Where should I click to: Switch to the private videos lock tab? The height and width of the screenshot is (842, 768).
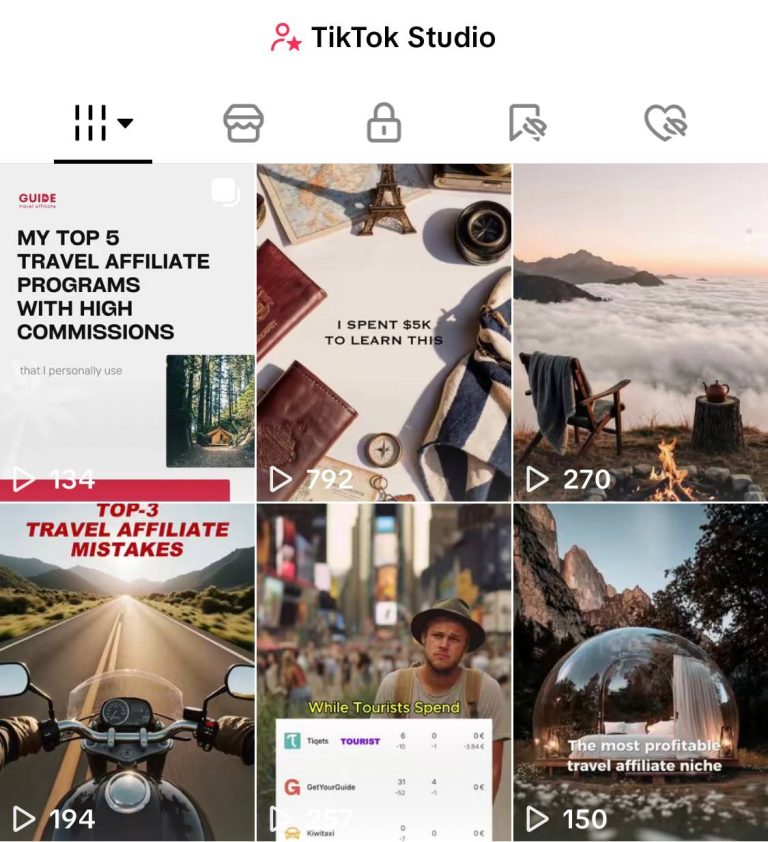(384, 124)
